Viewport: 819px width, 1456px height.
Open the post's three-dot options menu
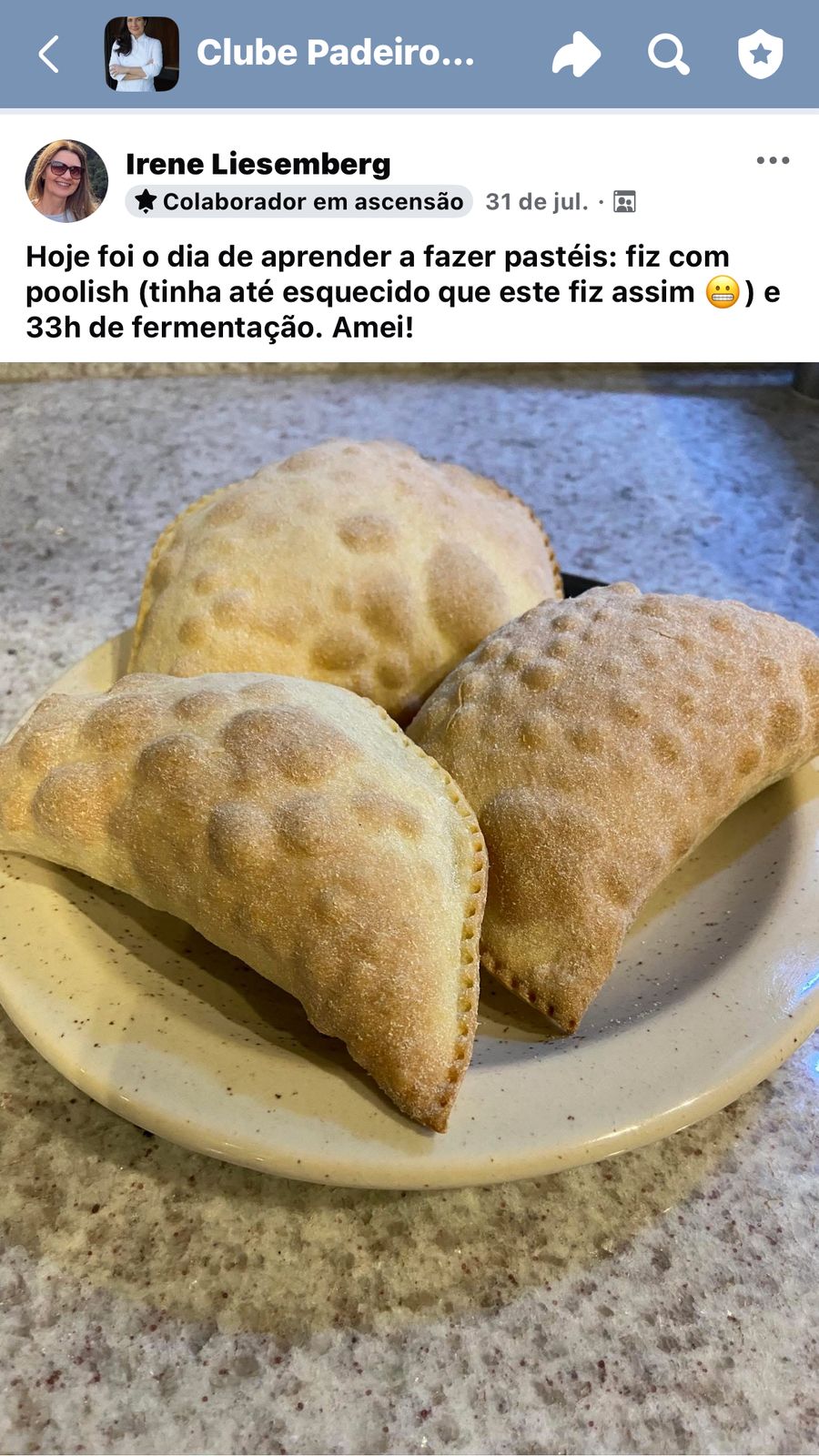773,161
